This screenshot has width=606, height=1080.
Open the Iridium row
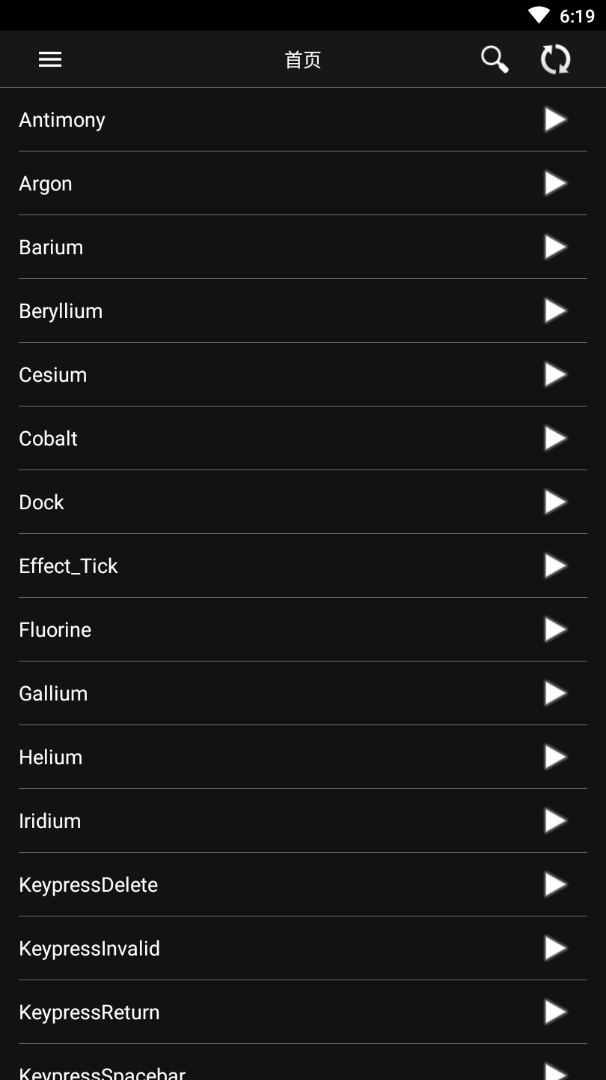pyautogui.click(x=303, y=820)
